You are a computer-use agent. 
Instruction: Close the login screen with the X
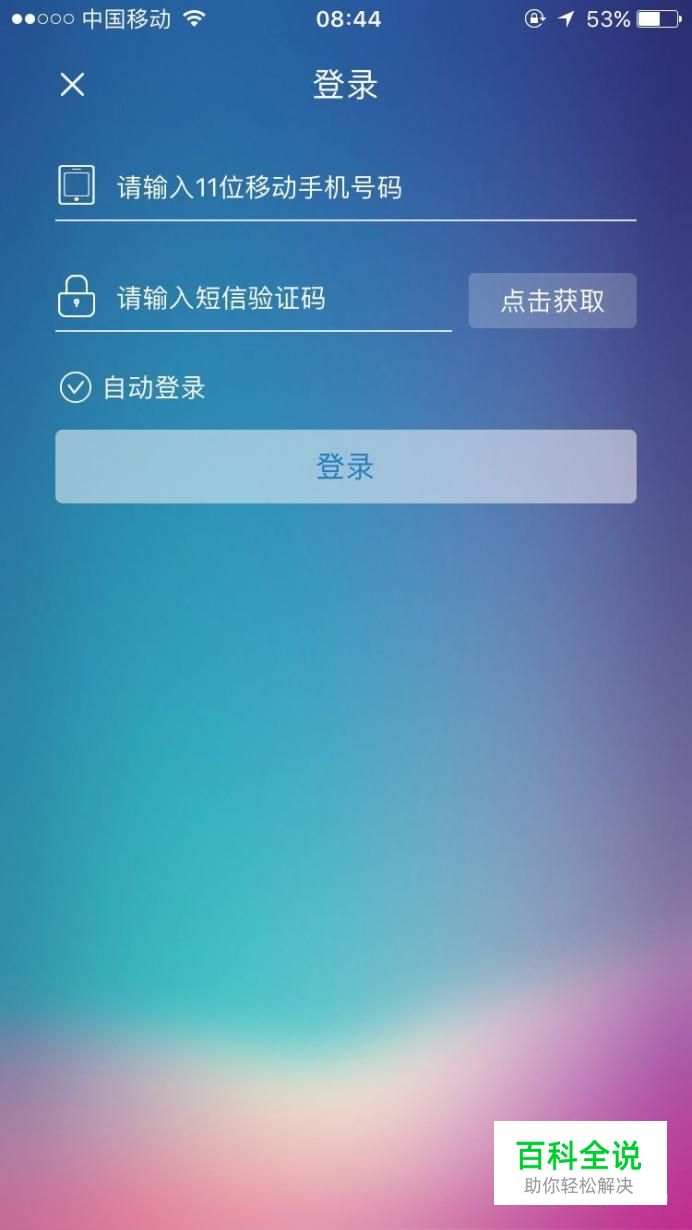click(x=72, y=85)
